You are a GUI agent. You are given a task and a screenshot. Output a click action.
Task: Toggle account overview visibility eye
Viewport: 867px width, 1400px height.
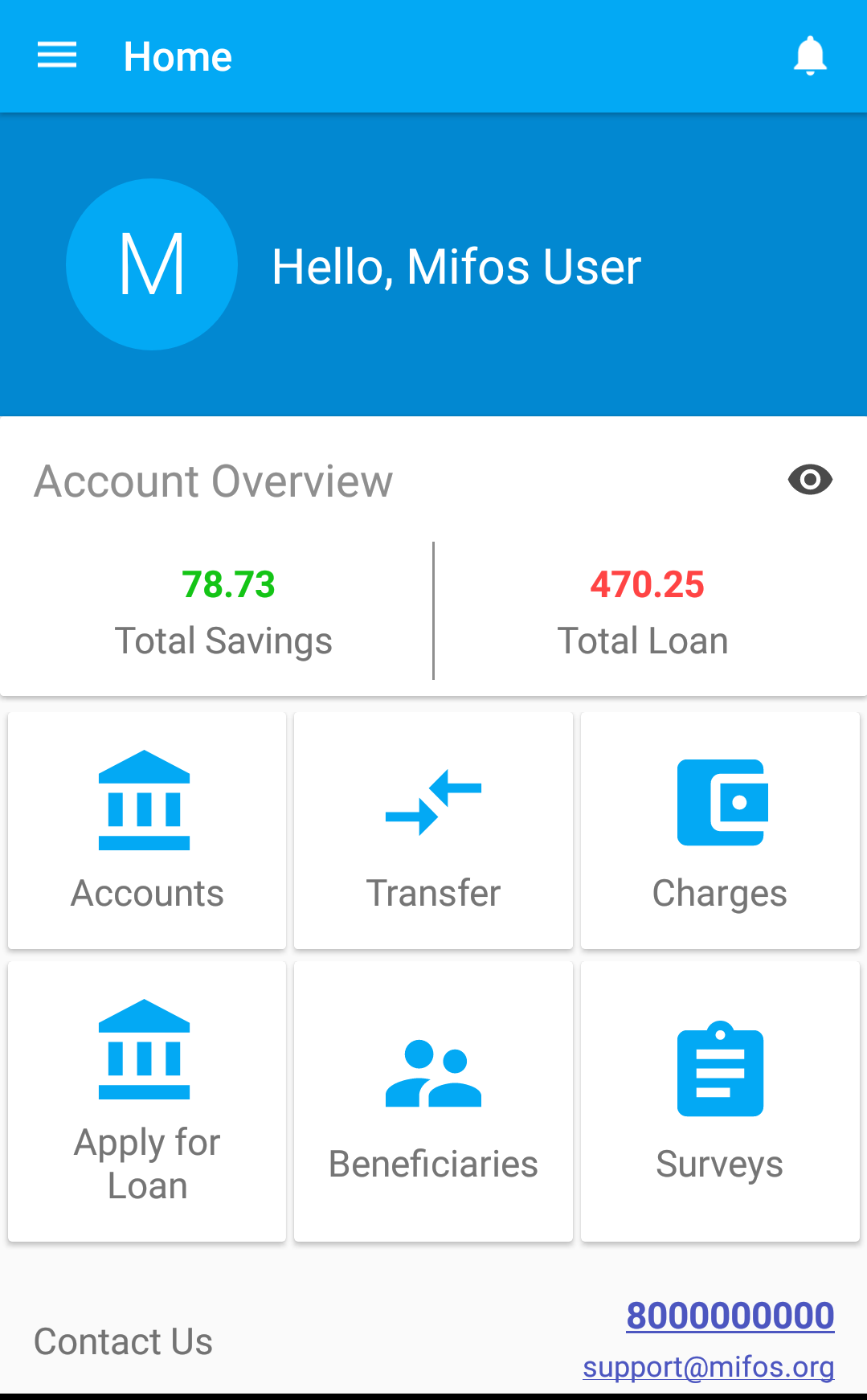(x=810, y=480)
